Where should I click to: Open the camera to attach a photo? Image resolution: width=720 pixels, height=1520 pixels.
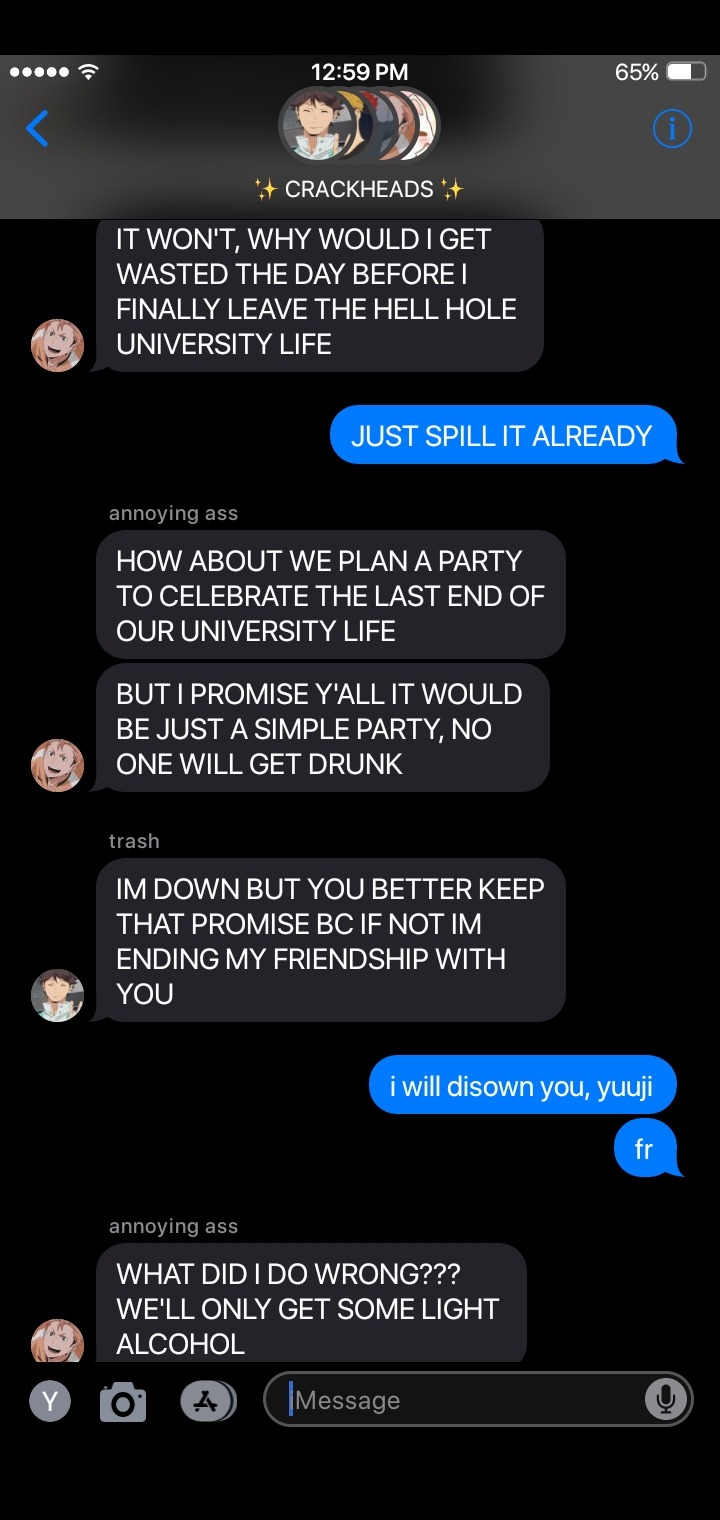(123, 1401)
